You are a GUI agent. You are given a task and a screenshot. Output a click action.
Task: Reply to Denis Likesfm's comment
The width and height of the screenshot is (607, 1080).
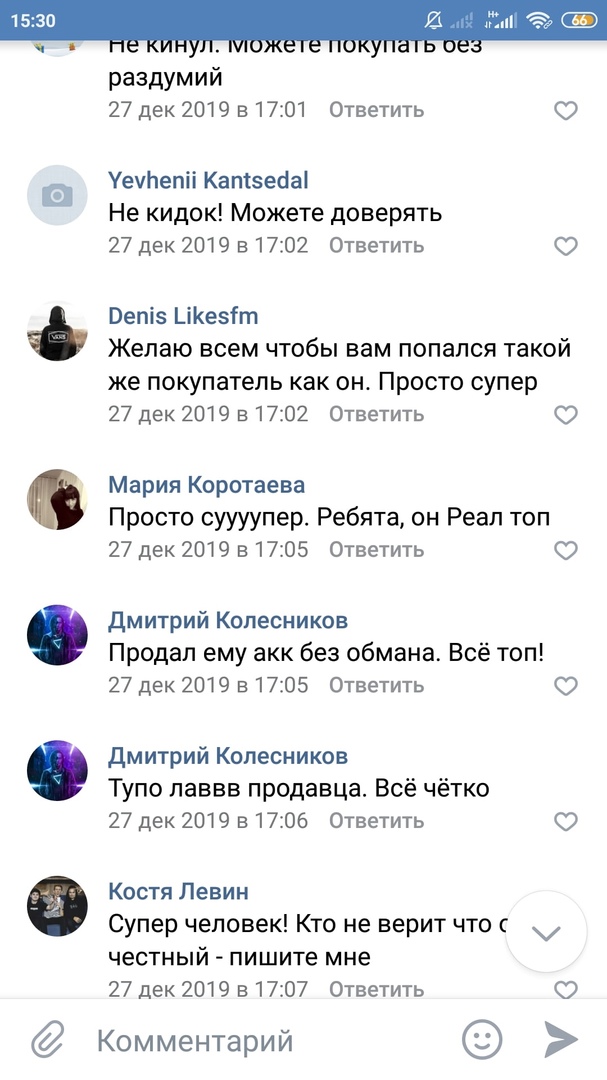click(376, 413)
